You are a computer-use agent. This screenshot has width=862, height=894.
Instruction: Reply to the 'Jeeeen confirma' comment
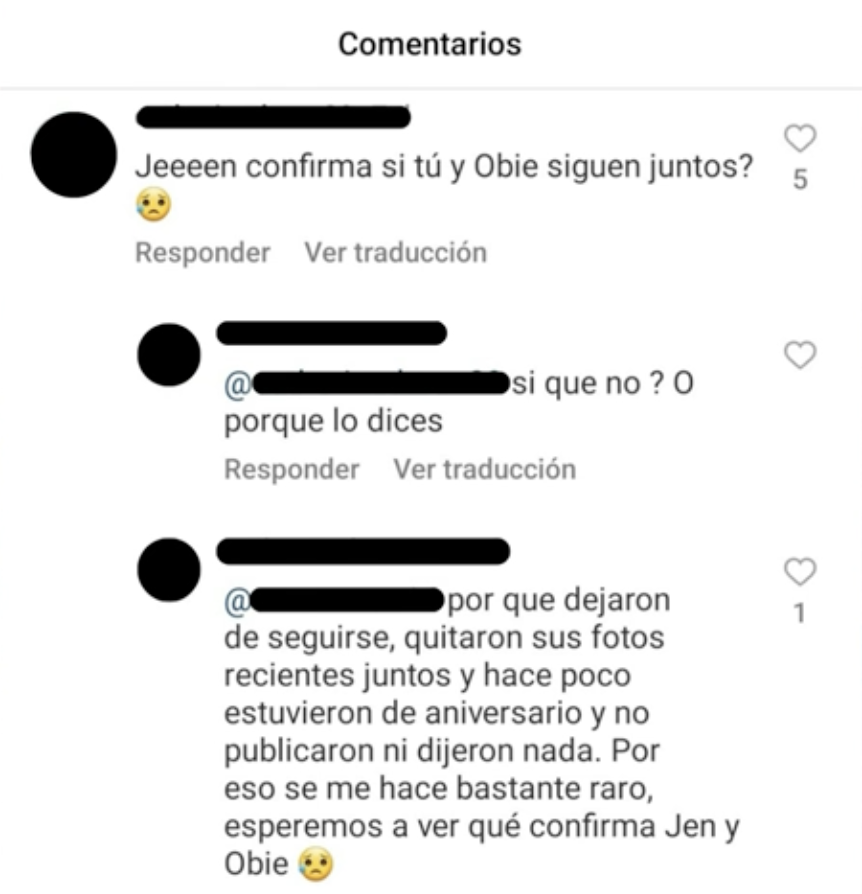click(202, 253)
